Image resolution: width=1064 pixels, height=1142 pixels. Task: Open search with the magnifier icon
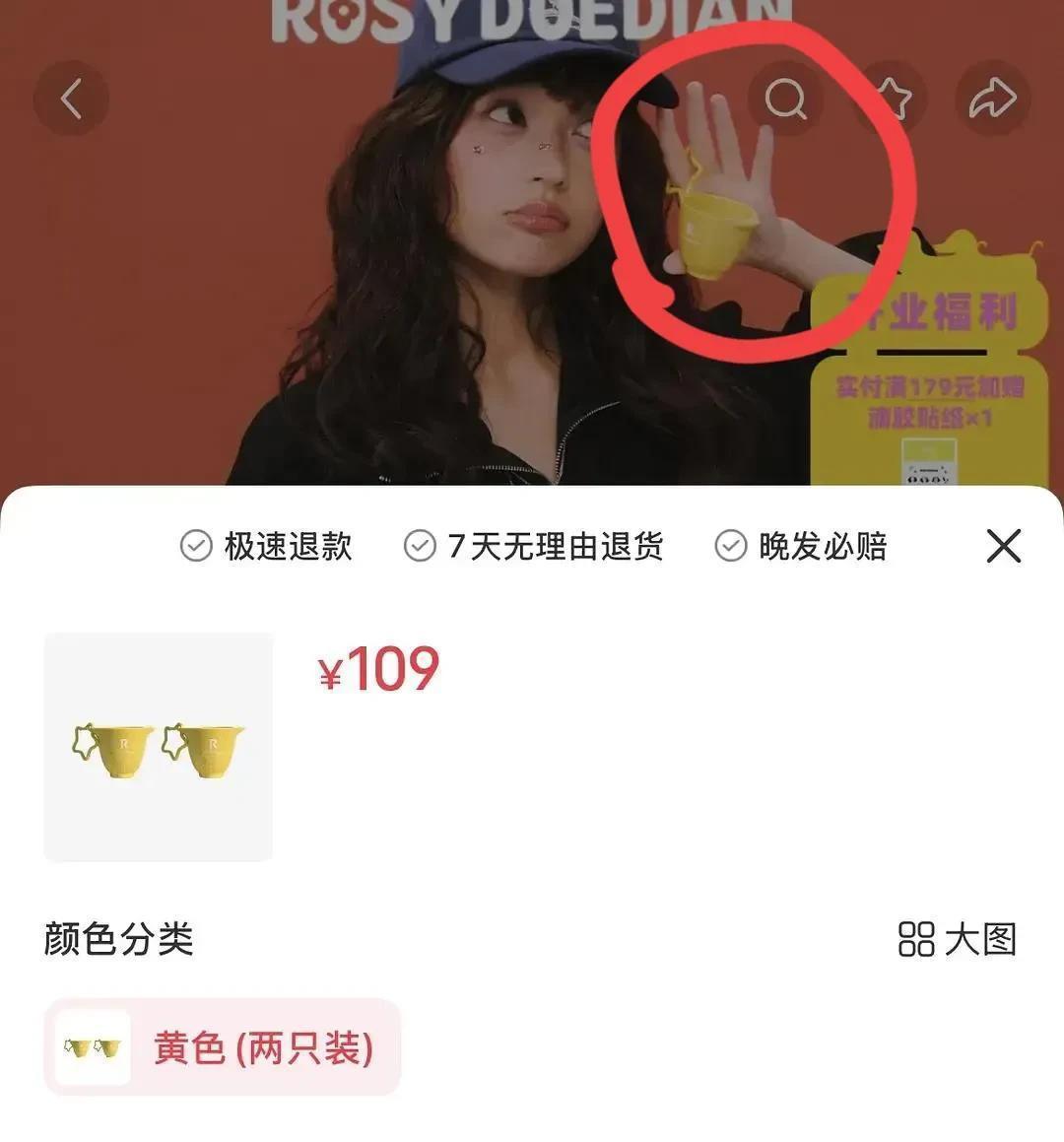point(785,99)
